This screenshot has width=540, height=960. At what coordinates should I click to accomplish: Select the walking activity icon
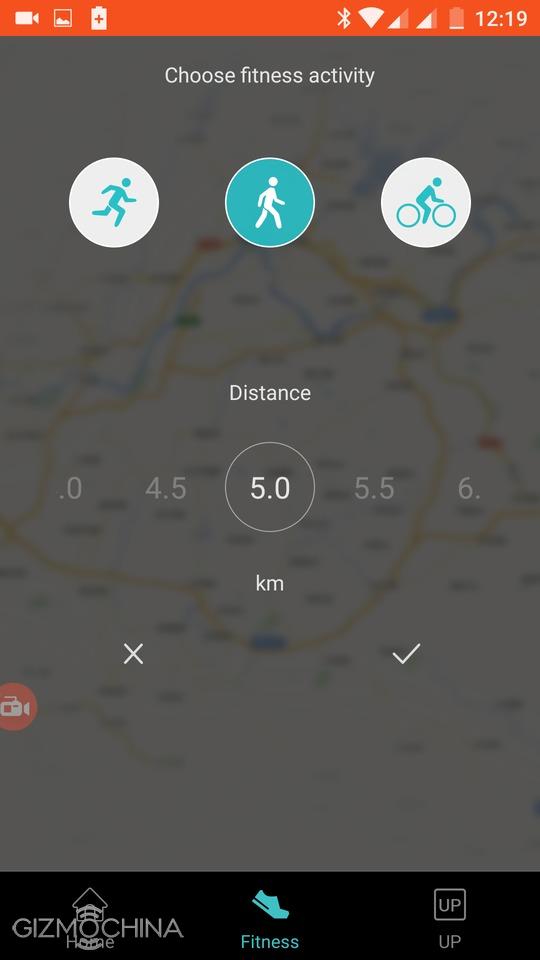coord(270,203)
